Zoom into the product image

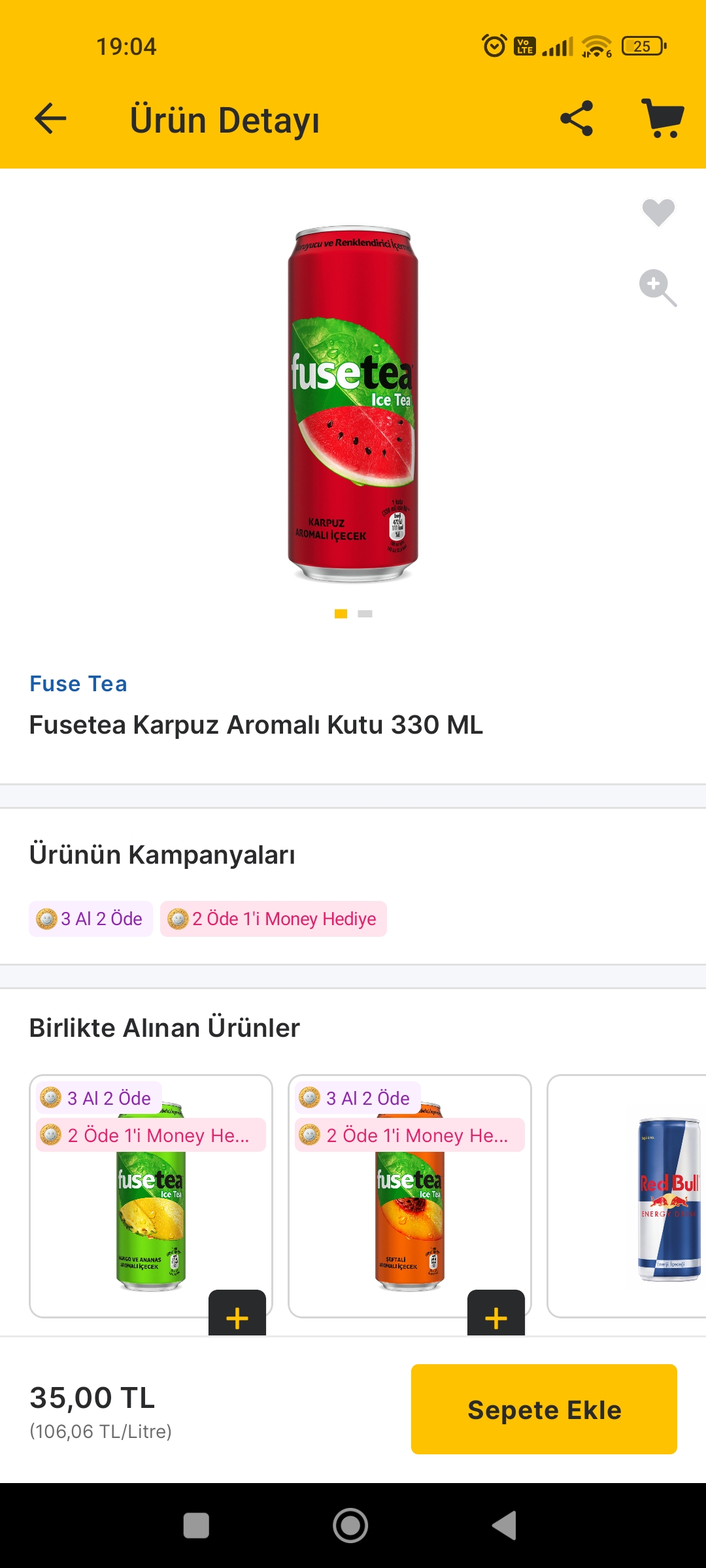(x=657, y=287)
